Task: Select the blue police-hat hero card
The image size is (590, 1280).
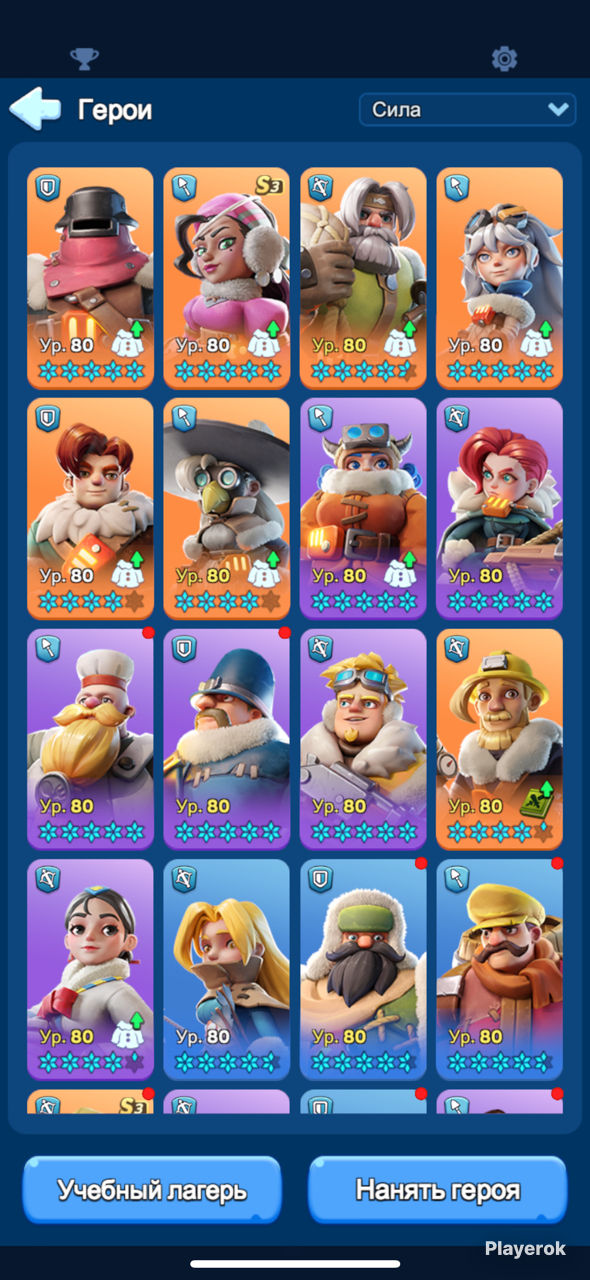Action: (x=227, y=740)
